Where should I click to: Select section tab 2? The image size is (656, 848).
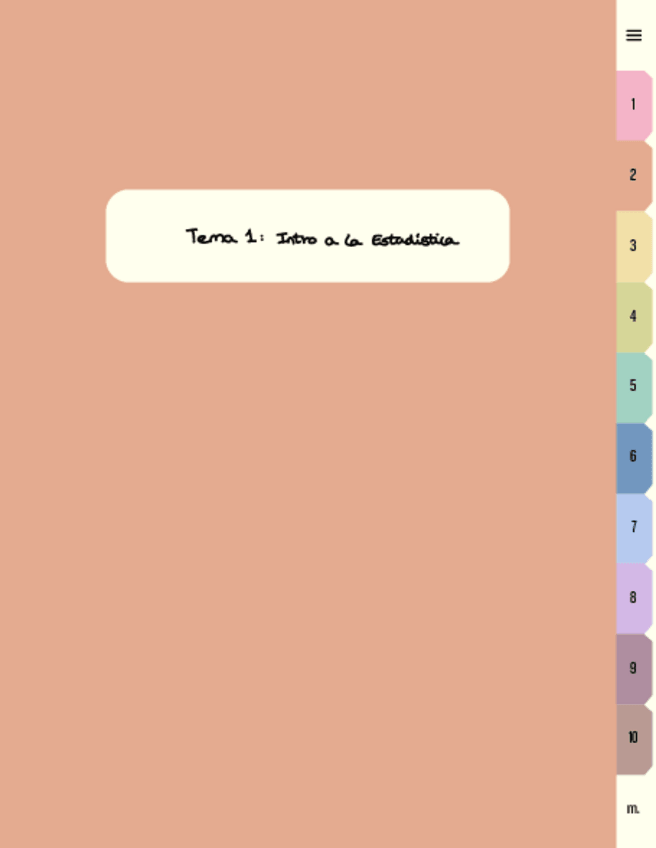(x=633, y=175)
